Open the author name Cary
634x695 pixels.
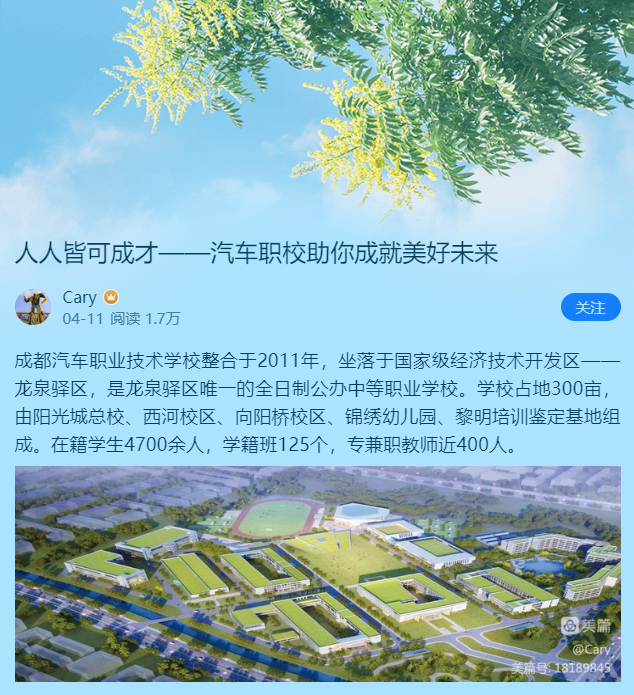(x=79, y=298)
